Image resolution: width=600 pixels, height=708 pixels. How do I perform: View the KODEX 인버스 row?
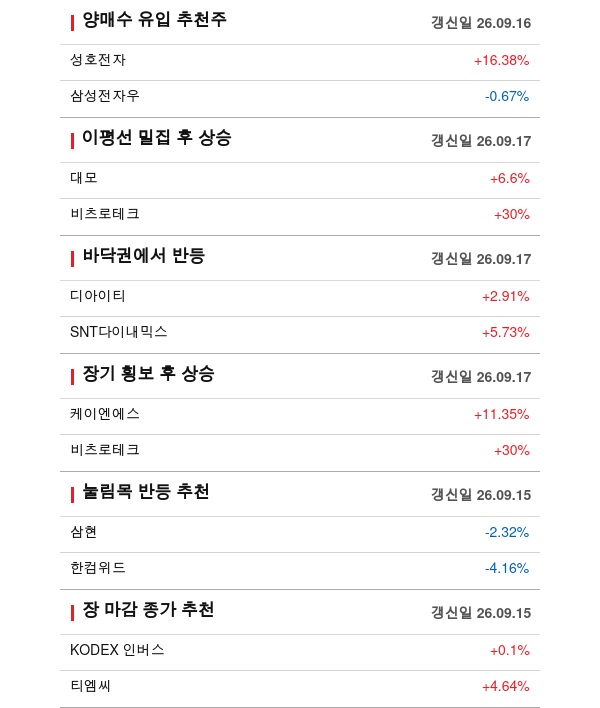pyautogui.click(x=300, y=650)
